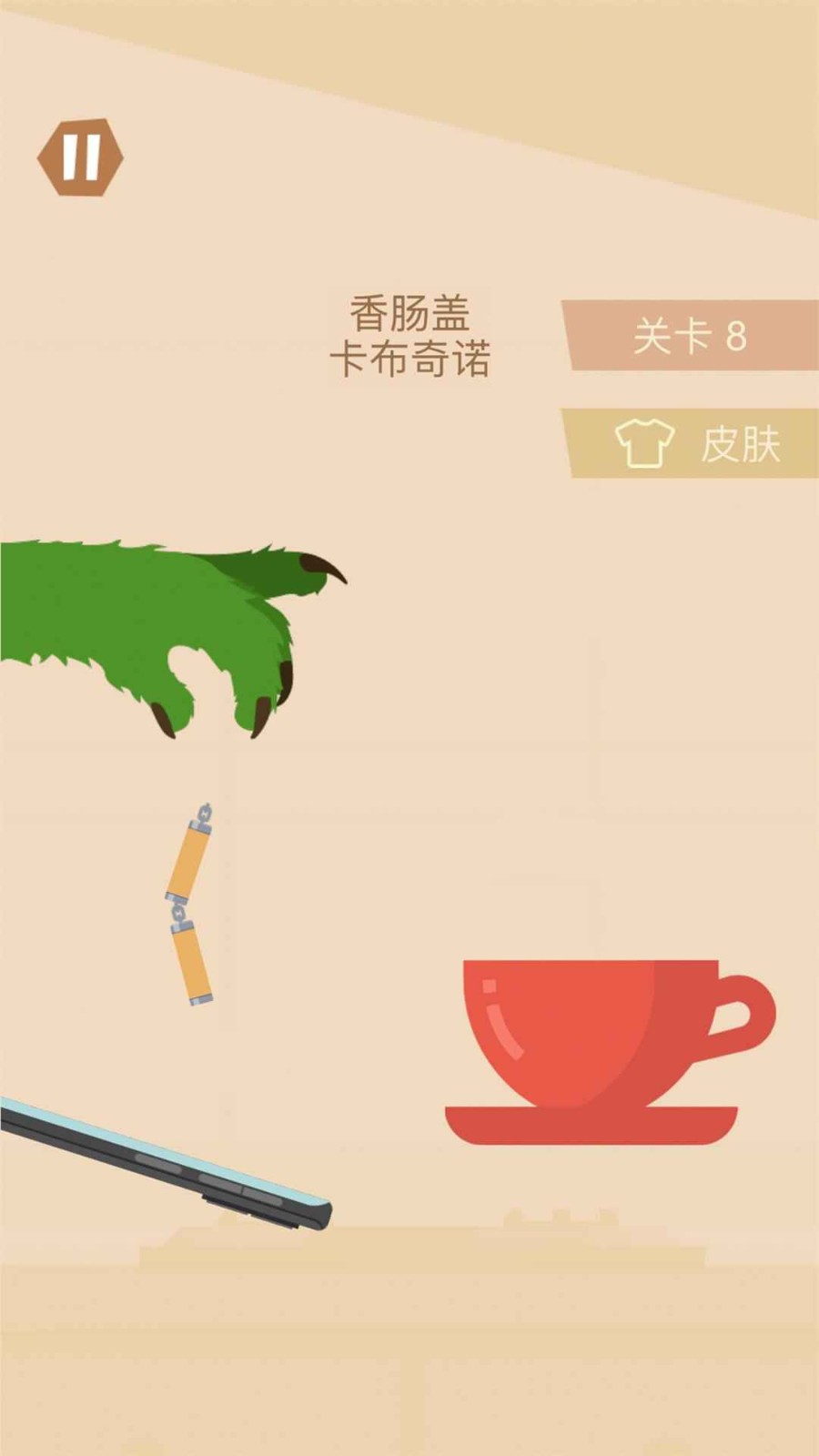Open the 关卡 8 level selector
This screenshot has height=1456, width=819.
[x=690, y=336]
